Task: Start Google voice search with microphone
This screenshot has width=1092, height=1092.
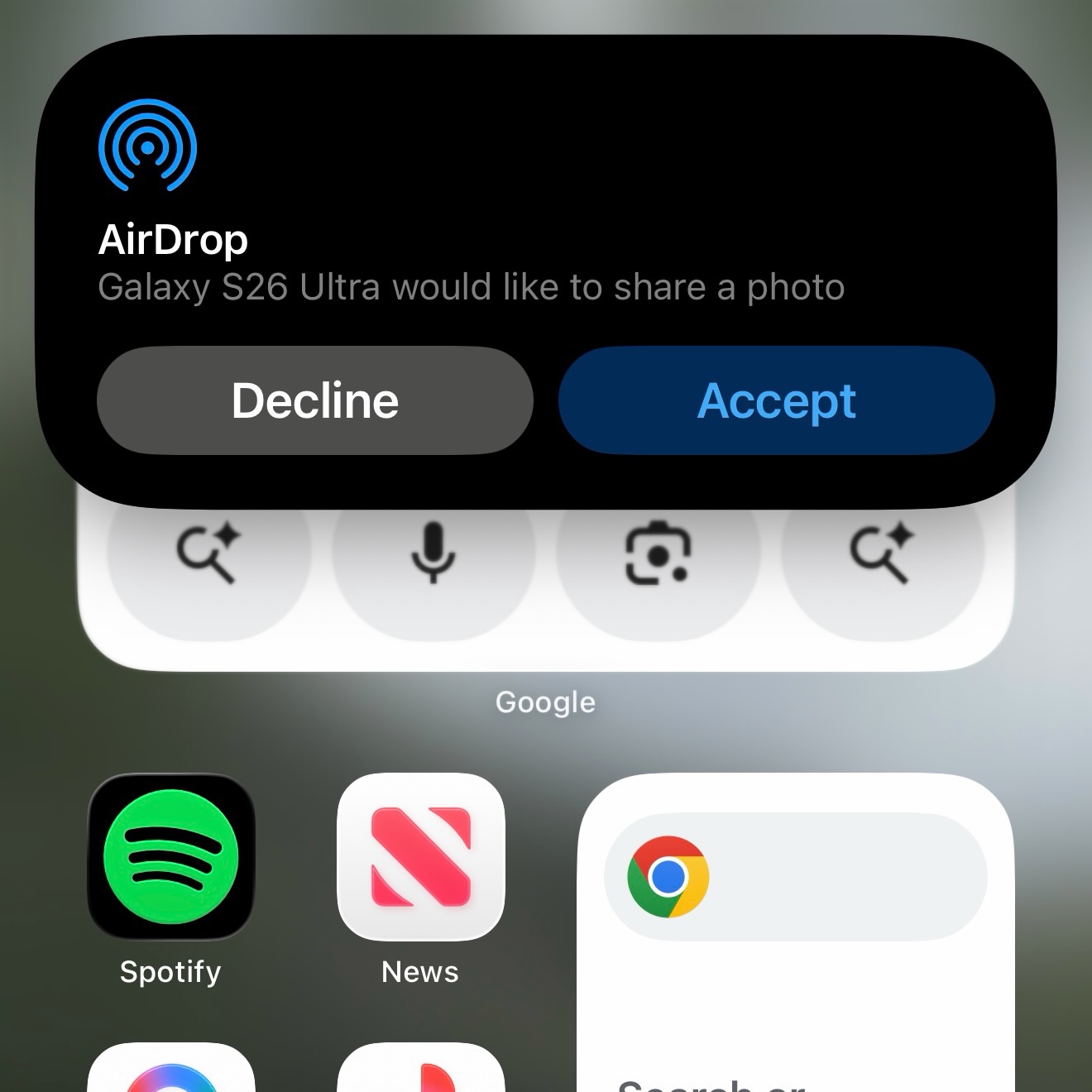Action: pyautogui.click(x=433, y=553)
